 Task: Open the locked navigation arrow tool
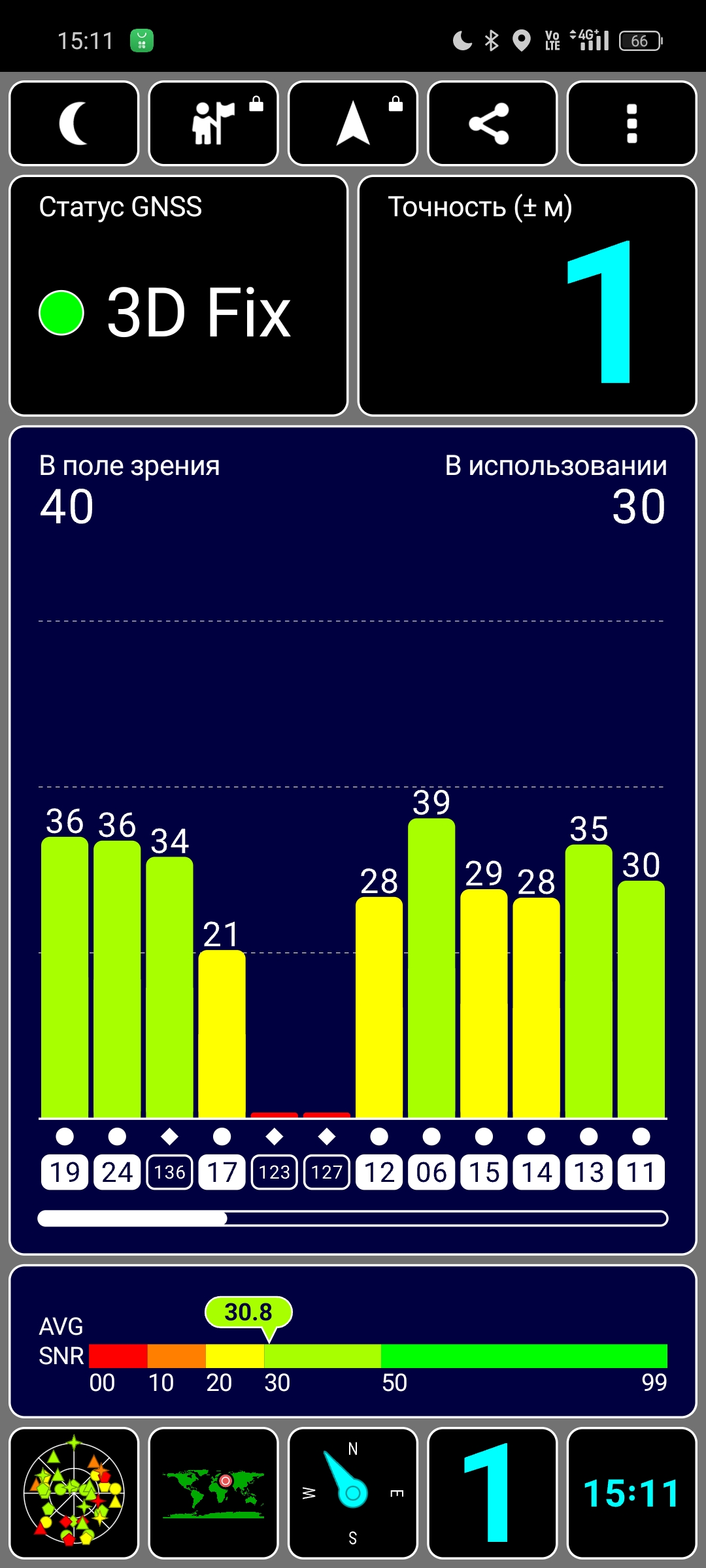(x=353, y=123)
